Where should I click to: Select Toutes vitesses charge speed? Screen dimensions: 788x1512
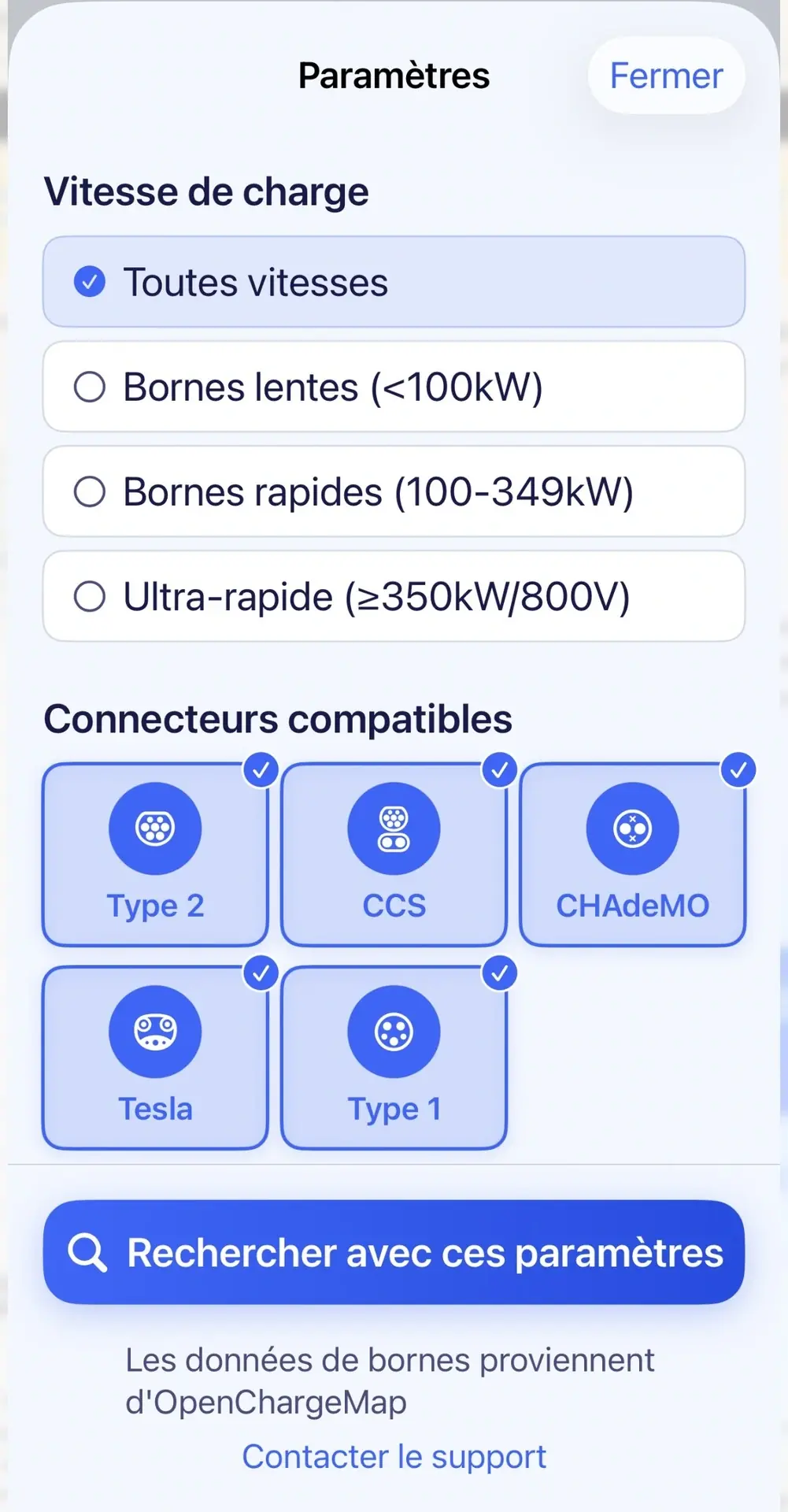click(394, 282)
